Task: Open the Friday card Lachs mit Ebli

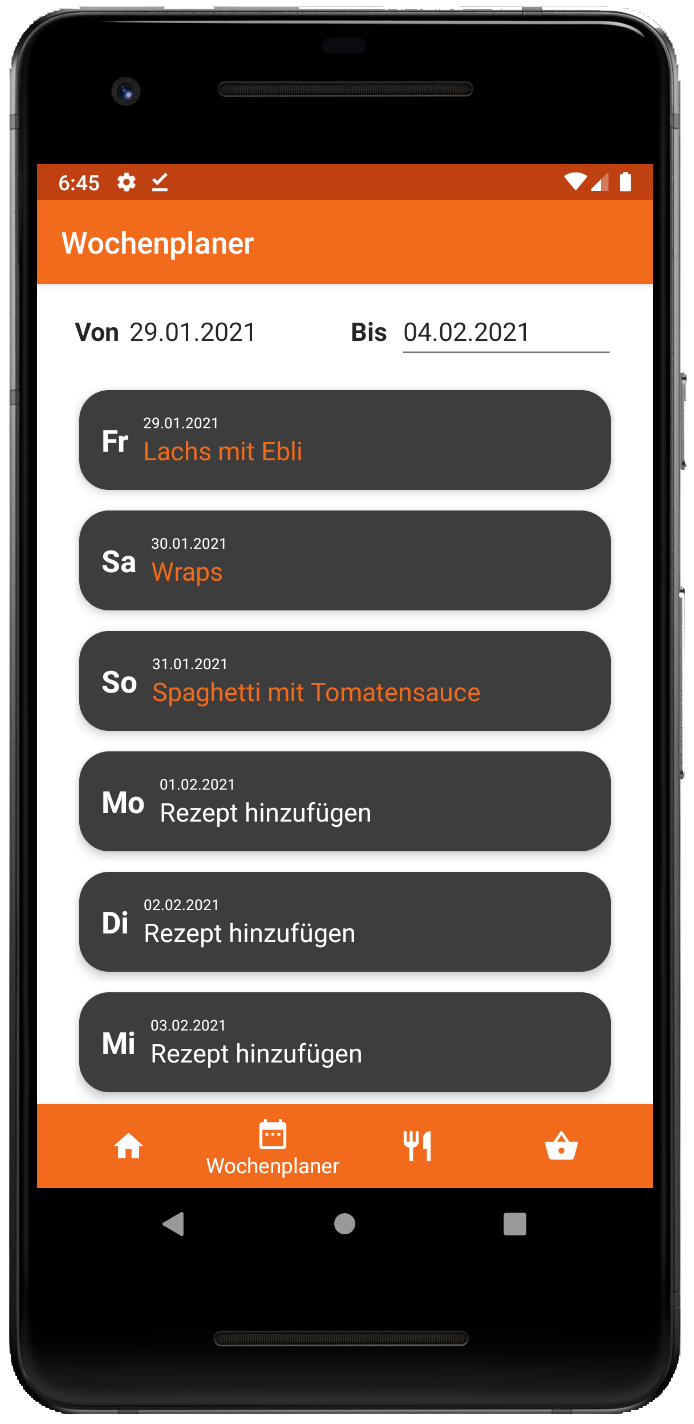Action: [x=345, y=440]
